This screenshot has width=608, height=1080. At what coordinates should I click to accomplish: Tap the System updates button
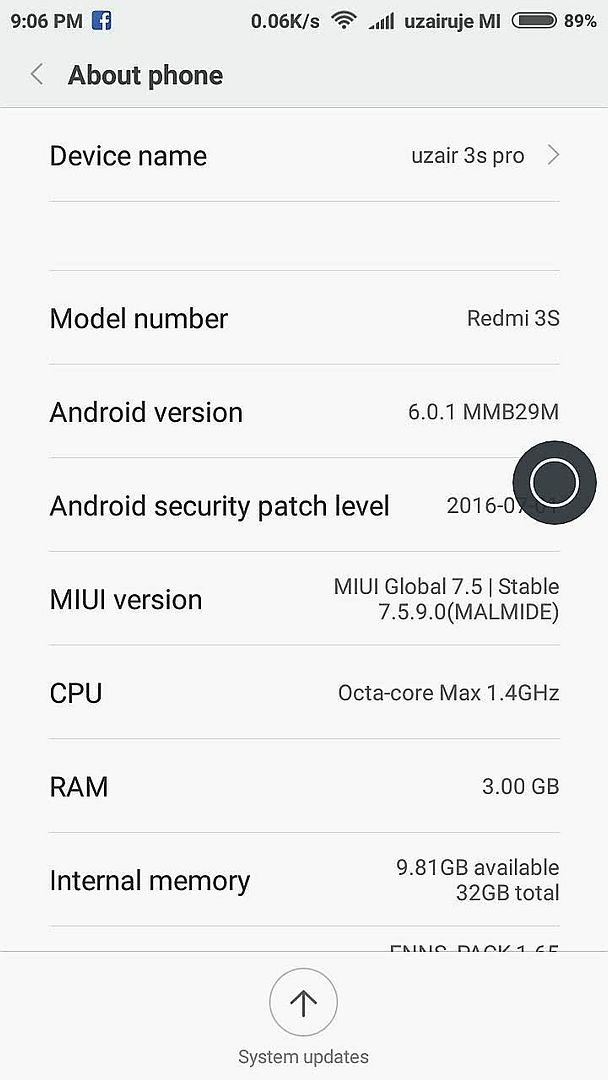[303, 1003]
